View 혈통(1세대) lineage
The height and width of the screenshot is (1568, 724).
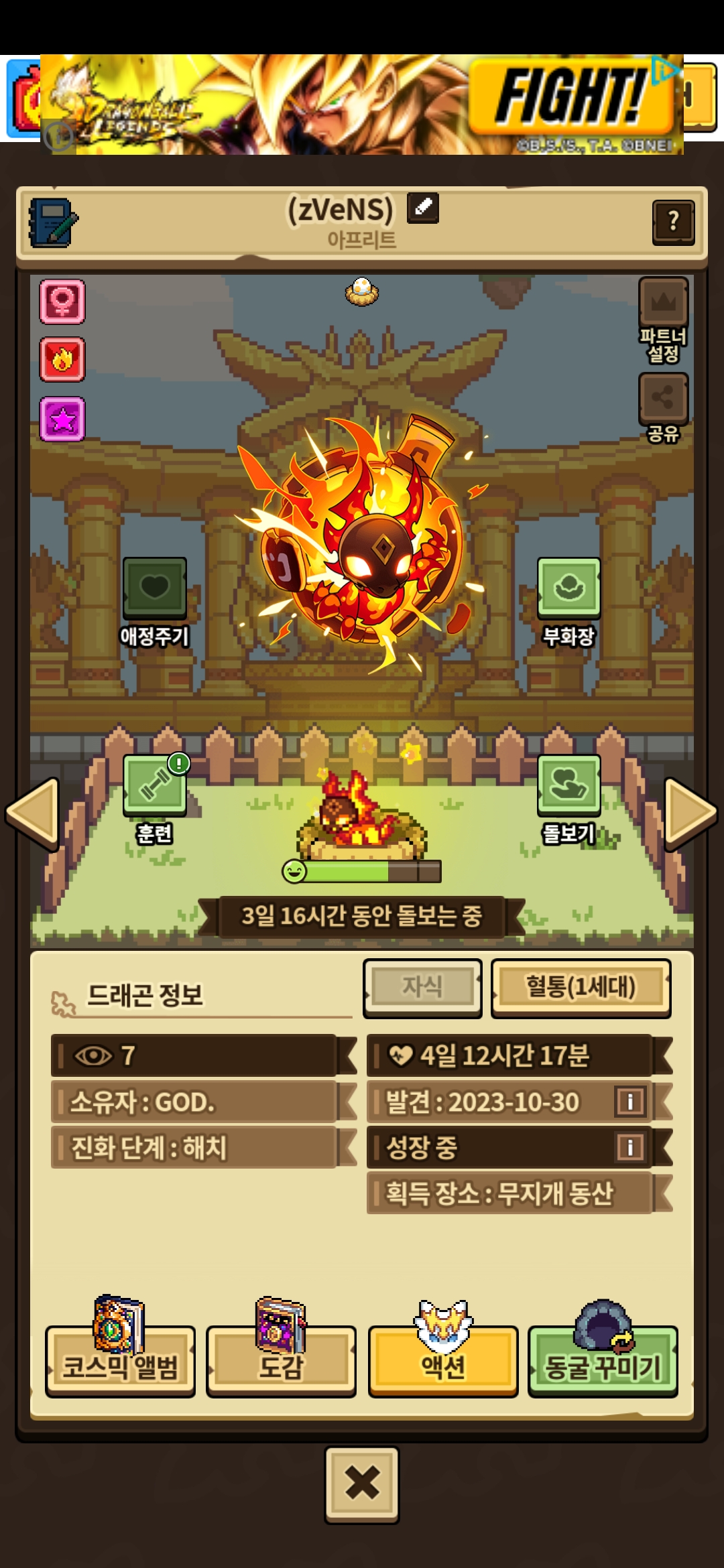(581, 988)
